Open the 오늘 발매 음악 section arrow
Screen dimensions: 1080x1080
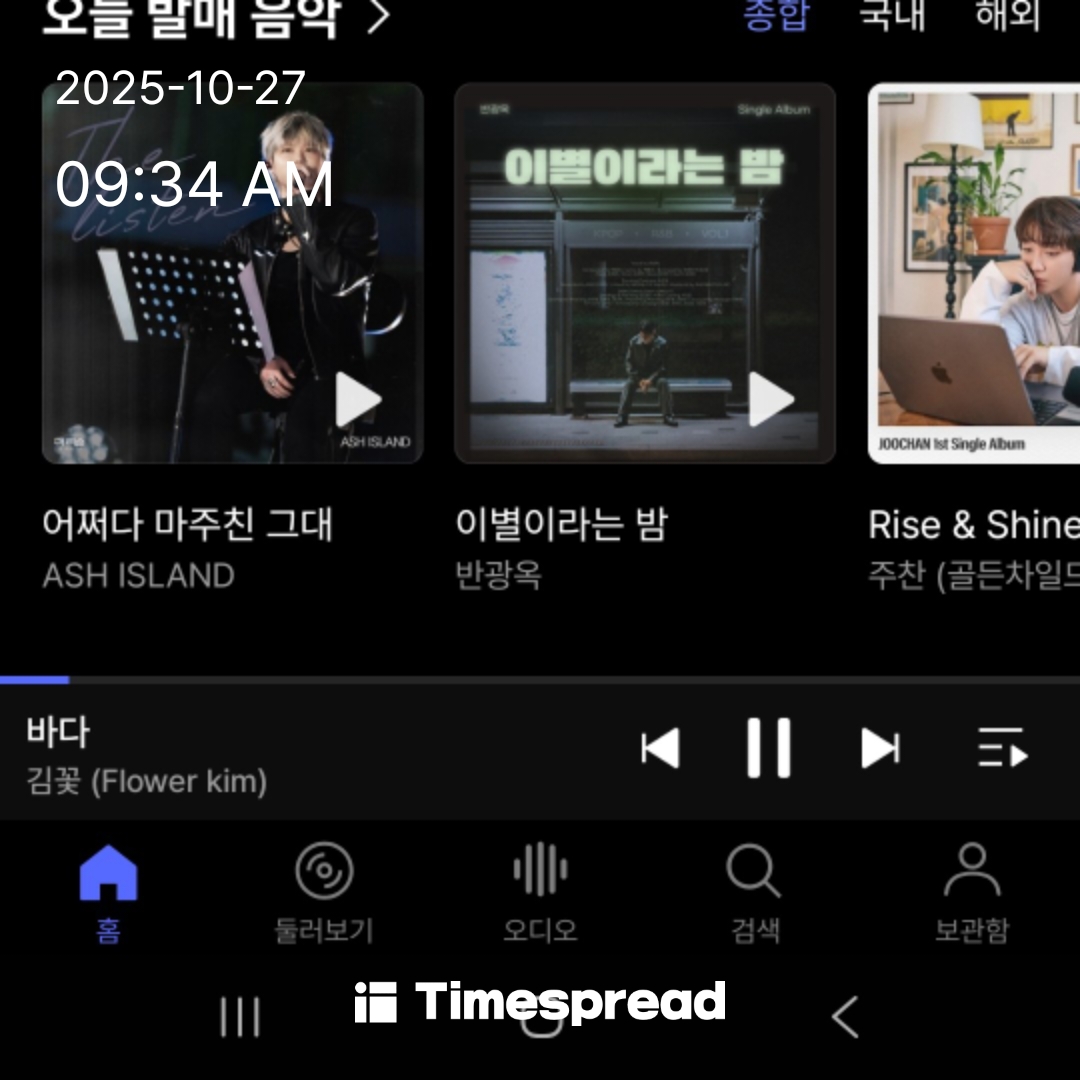378,16
